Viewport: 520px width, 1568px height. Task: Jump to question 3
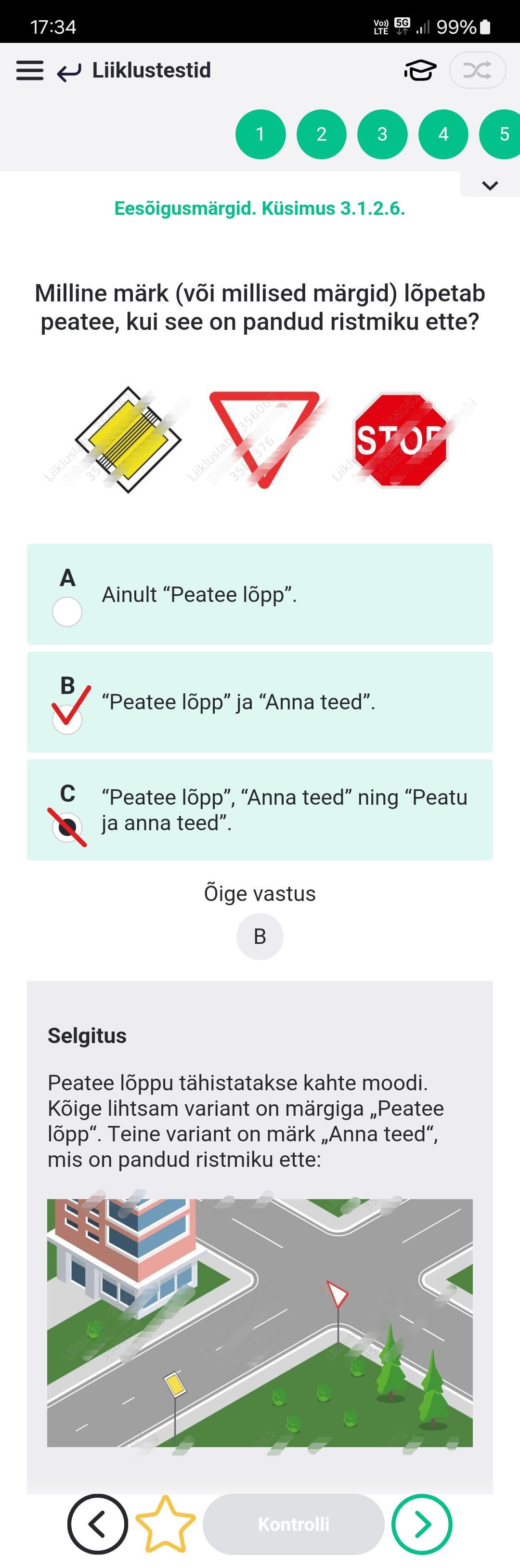click(382, 134)
